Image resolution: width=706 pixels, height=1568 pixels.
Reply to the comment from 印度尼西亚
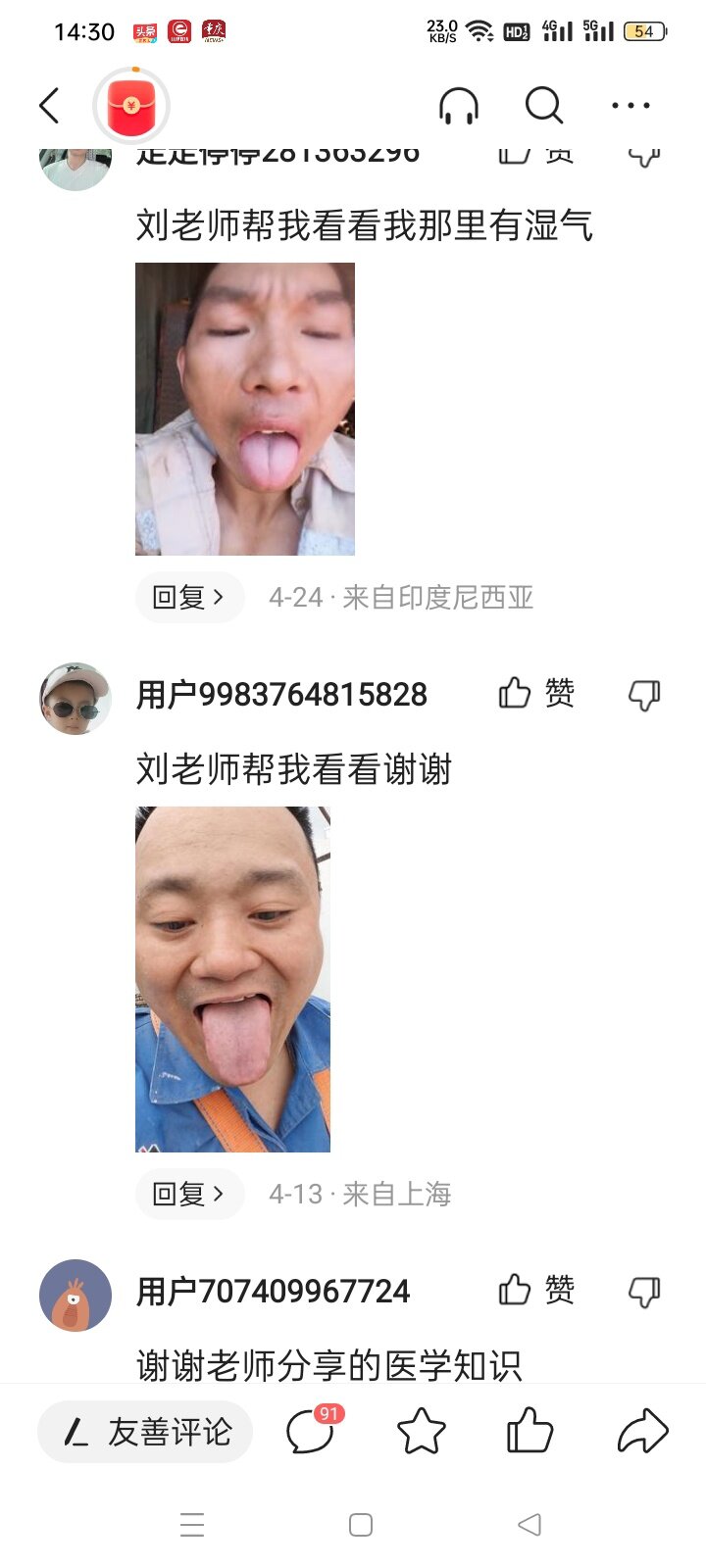188,597
